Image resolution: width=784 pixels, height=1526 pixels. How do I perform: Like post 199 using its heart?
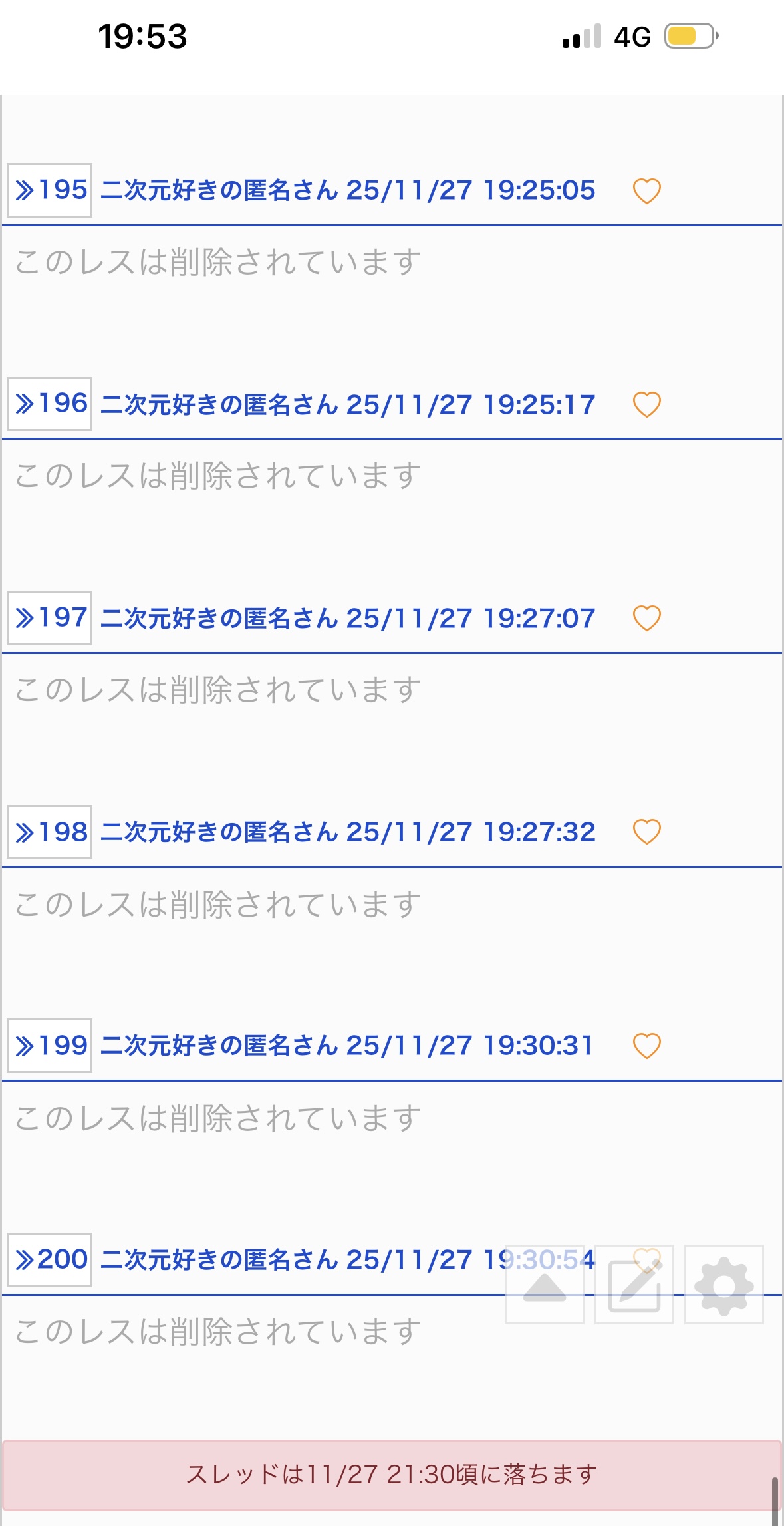pos(646,1046)
